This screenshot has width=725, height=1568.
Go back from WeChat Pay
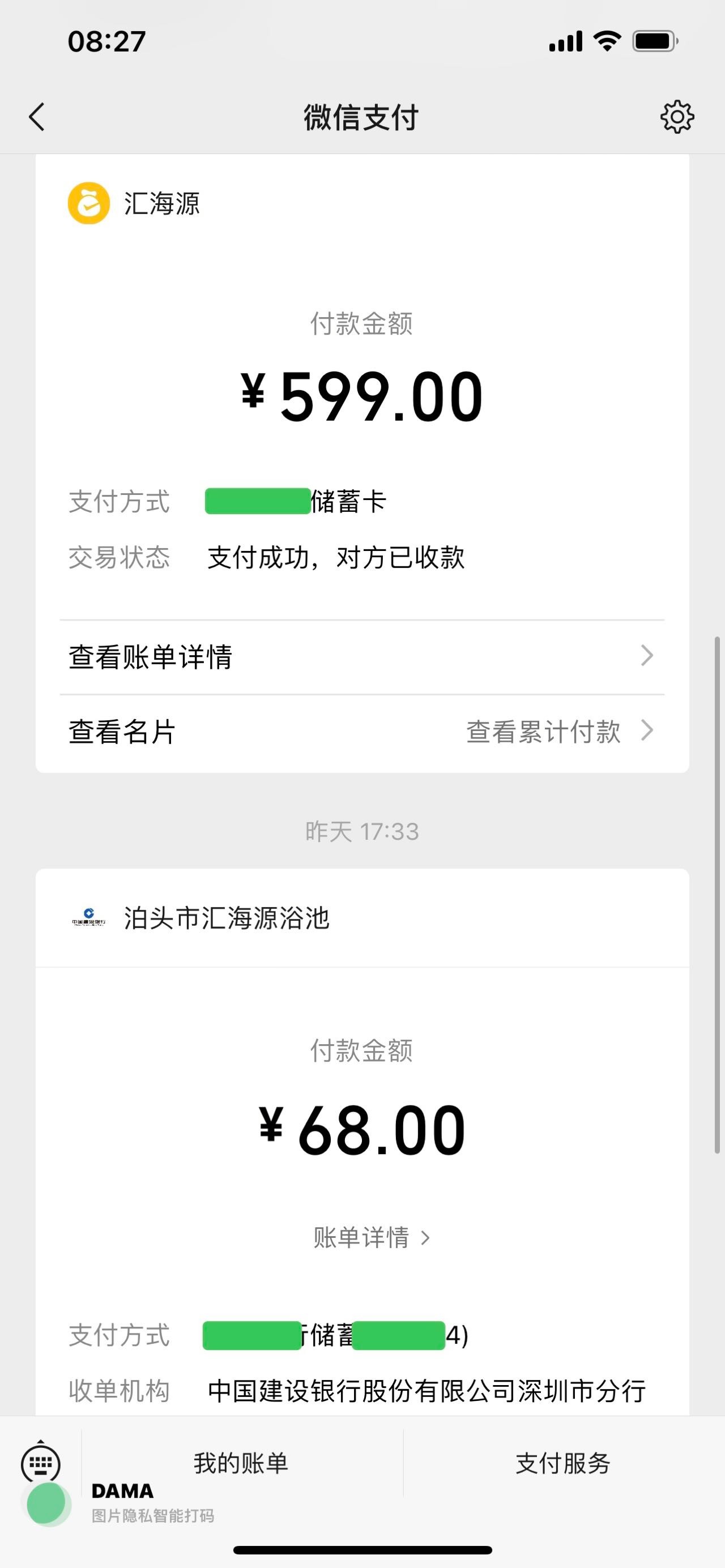(37, 117)
